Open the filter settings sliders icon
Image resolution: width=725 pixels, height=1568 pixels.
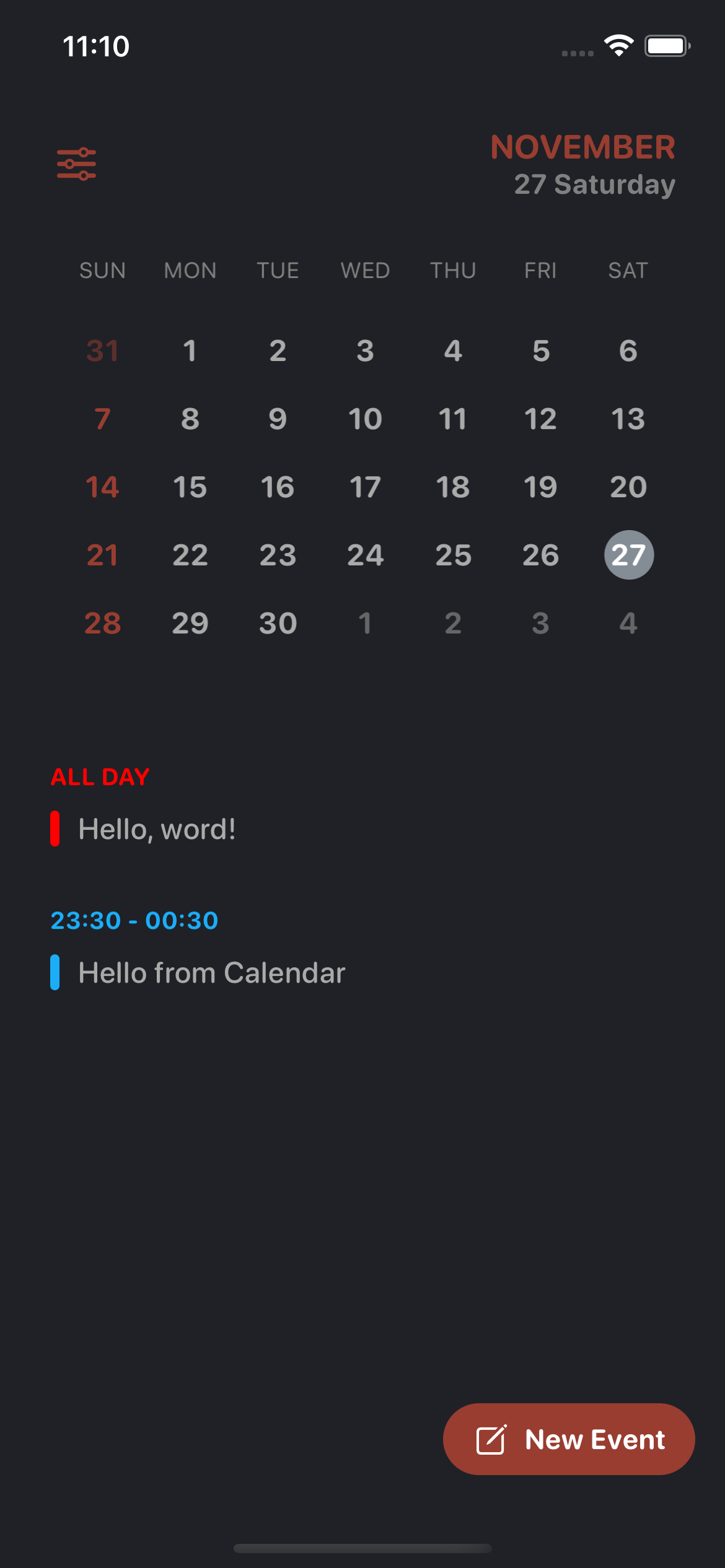coord(76,164)
